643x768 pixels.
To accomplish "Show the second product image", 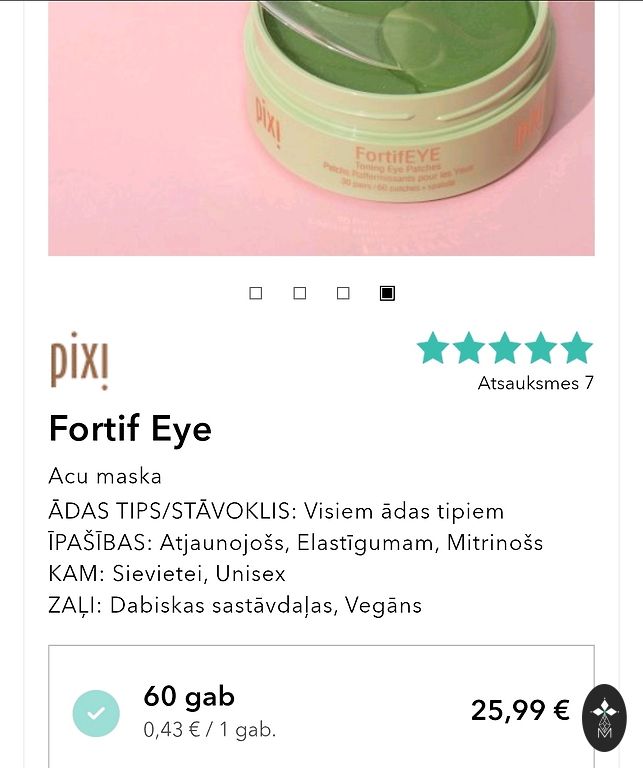I will coord(300,293).
